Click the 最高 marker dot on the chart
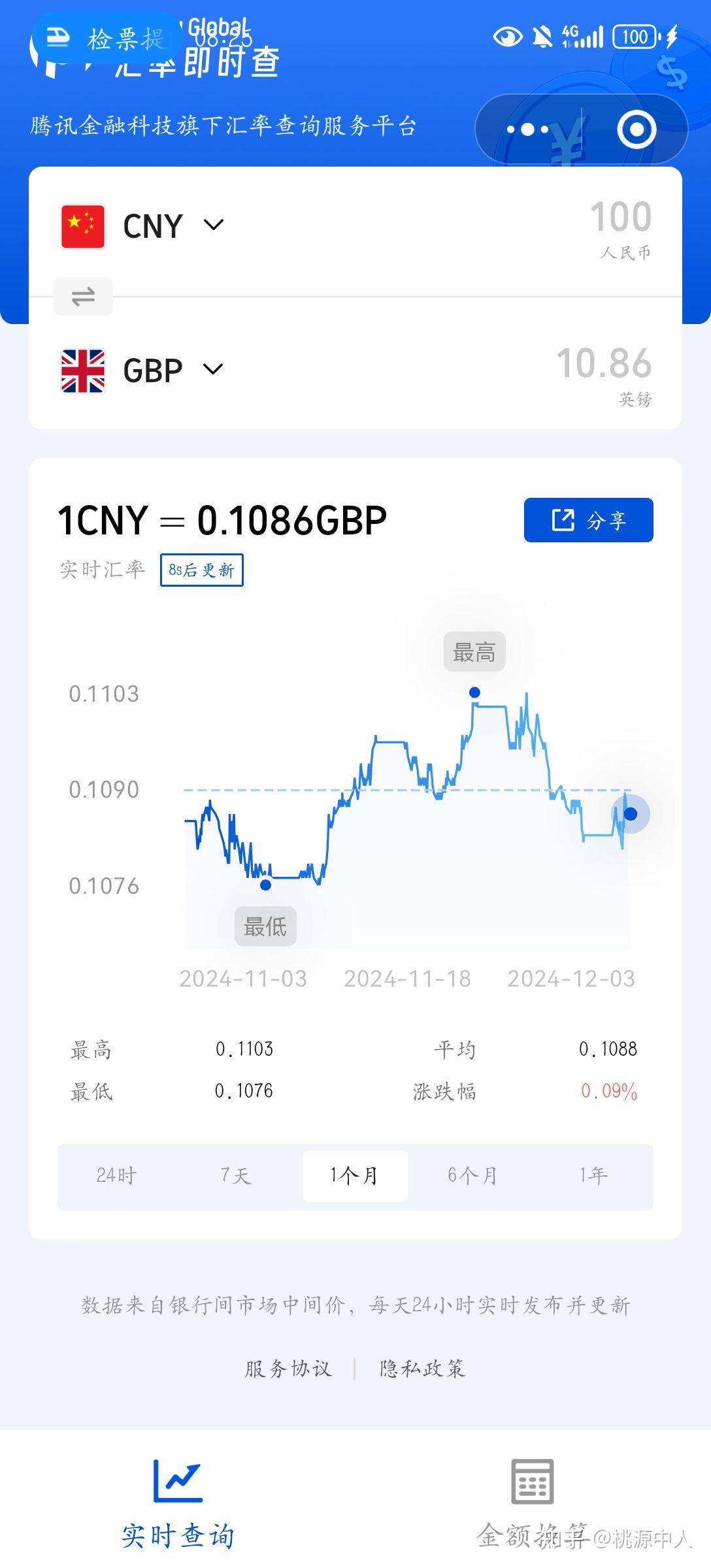Image resolution: width=711 pixels, height=1568 pixels. click(x=474, y=692)
